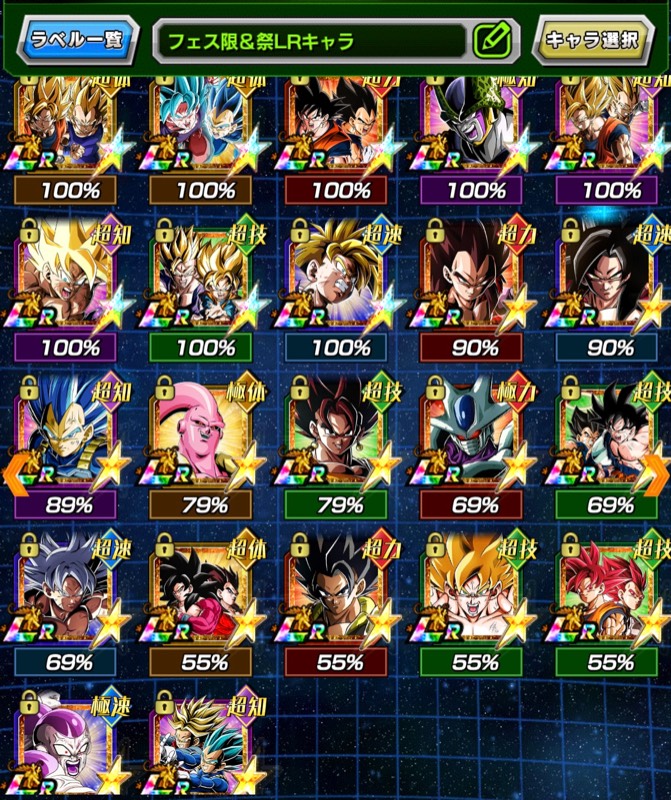Go to the next label with right arrow
The width and height of the screenshot is (671, 800).
click(661, 465)
